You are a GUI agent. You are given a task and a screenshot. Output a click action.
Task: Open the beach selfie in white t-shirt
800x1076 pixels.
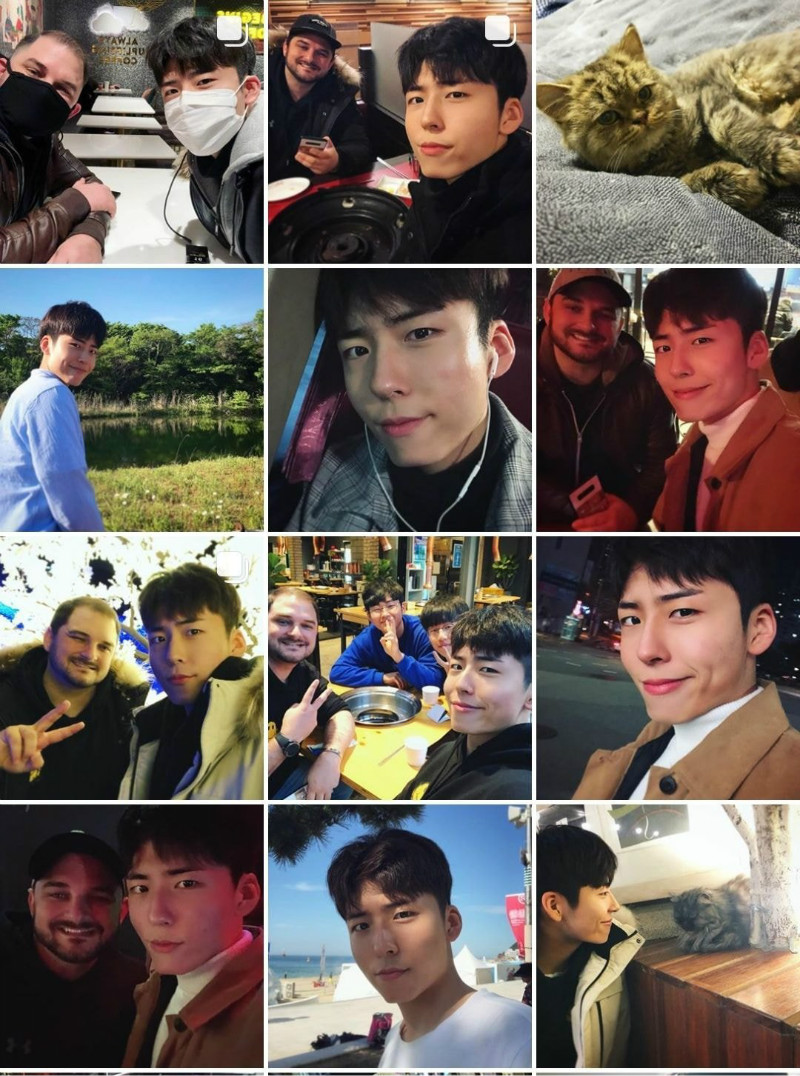click(x=399, y=935)
